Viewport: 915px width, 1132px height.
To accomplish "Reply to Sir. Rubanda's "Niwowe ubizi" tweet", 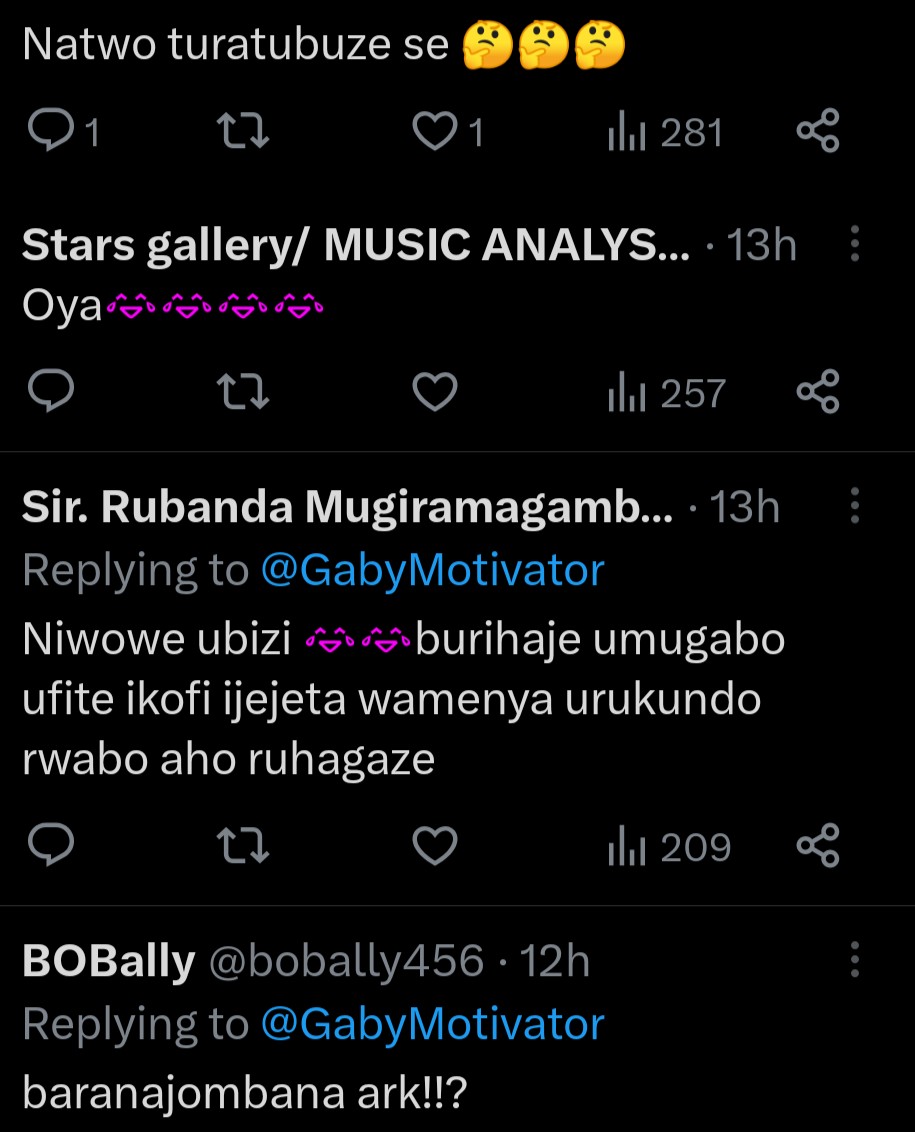I will click(x=46, y=848).
